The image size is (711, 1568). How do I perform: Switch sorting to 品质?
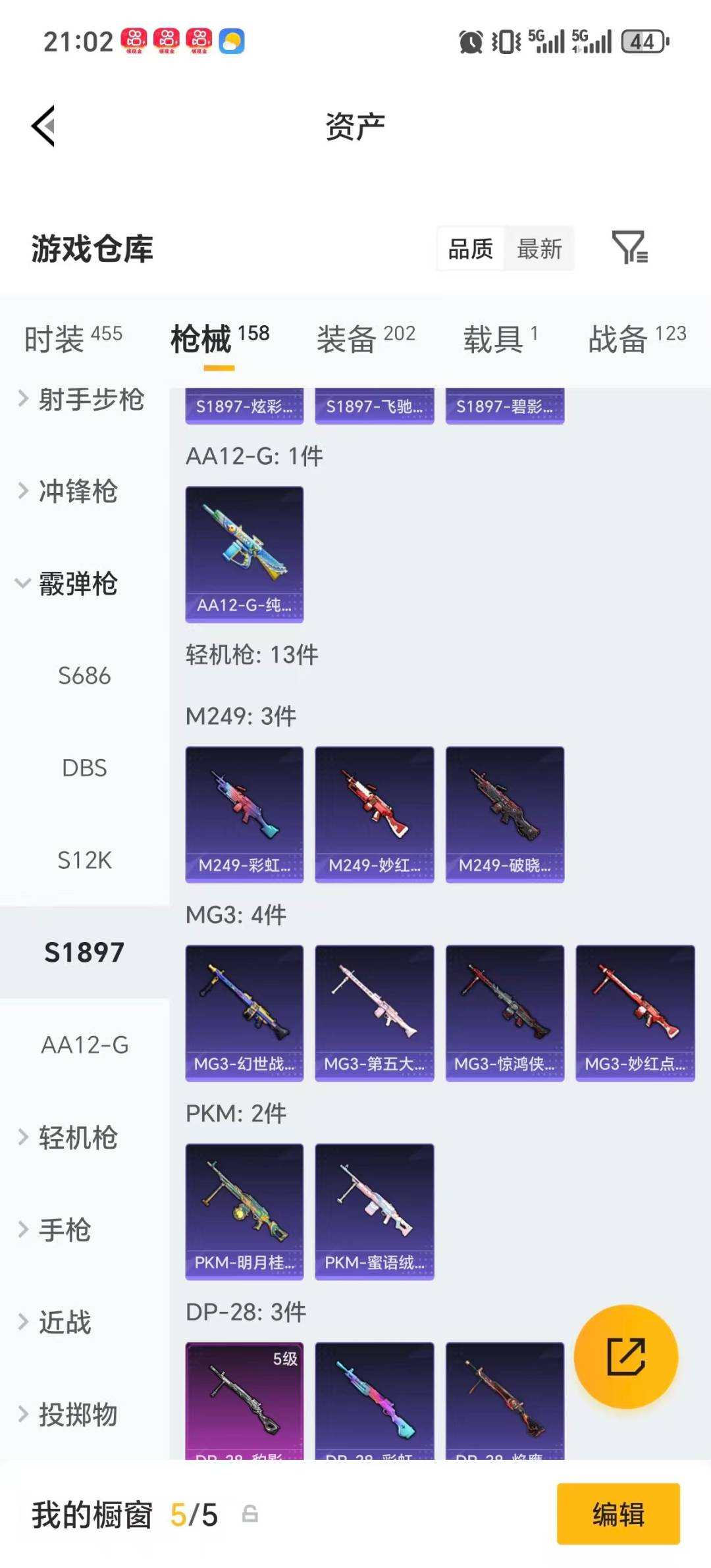click(x=471, y=248)
